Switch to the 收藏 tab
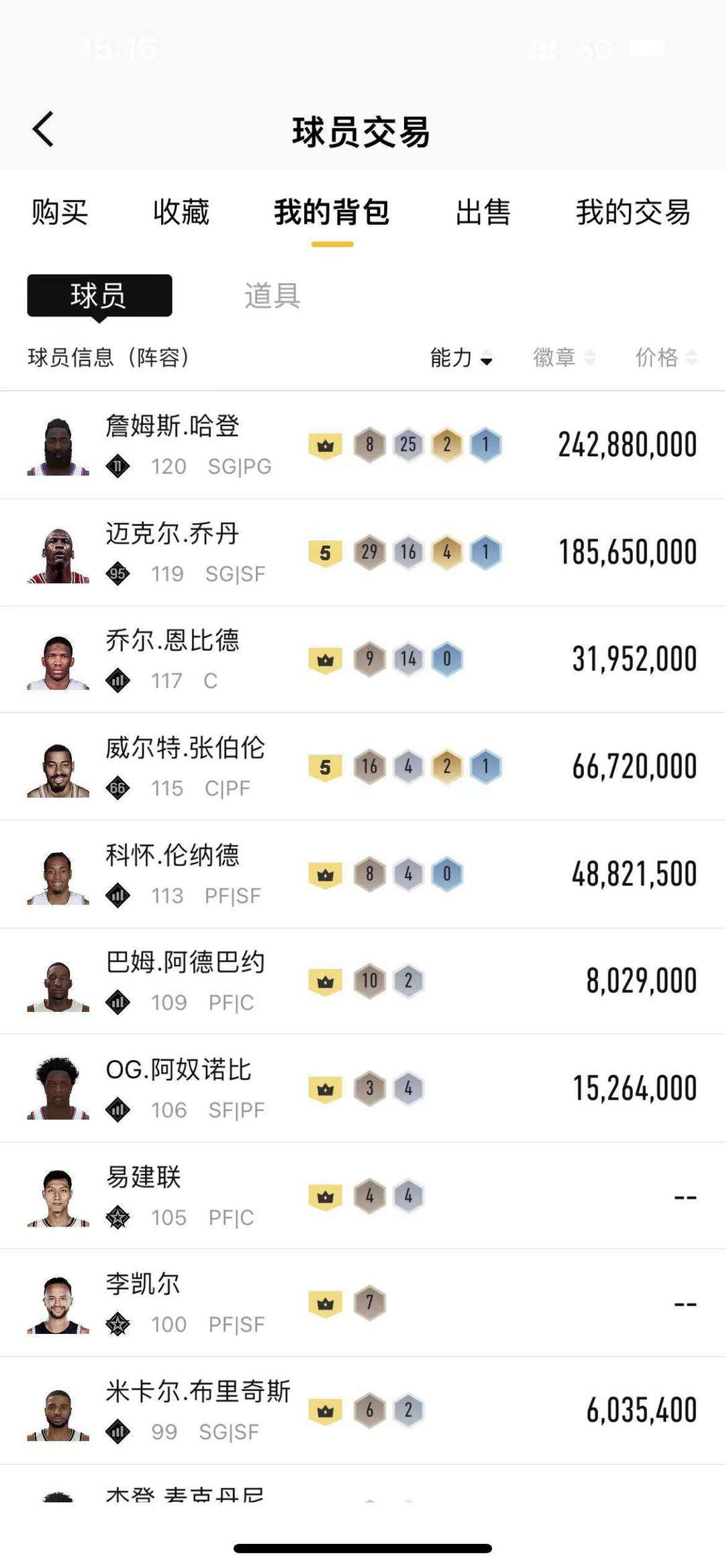725x1568 pixels. pyautogui.click(x=181, y=212)
